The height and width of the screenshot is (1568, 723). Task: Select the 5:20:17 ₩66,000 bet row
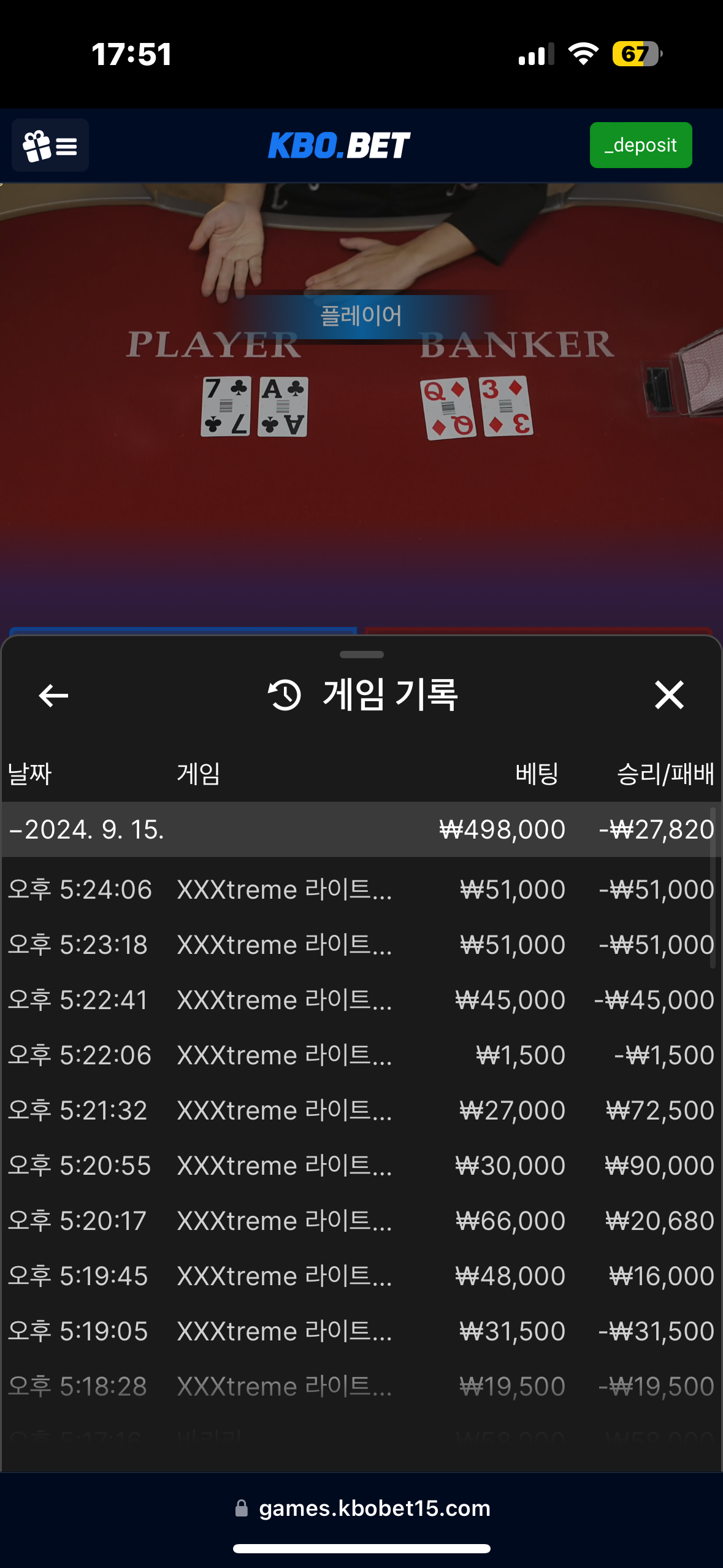click(x=361, y=1221)
